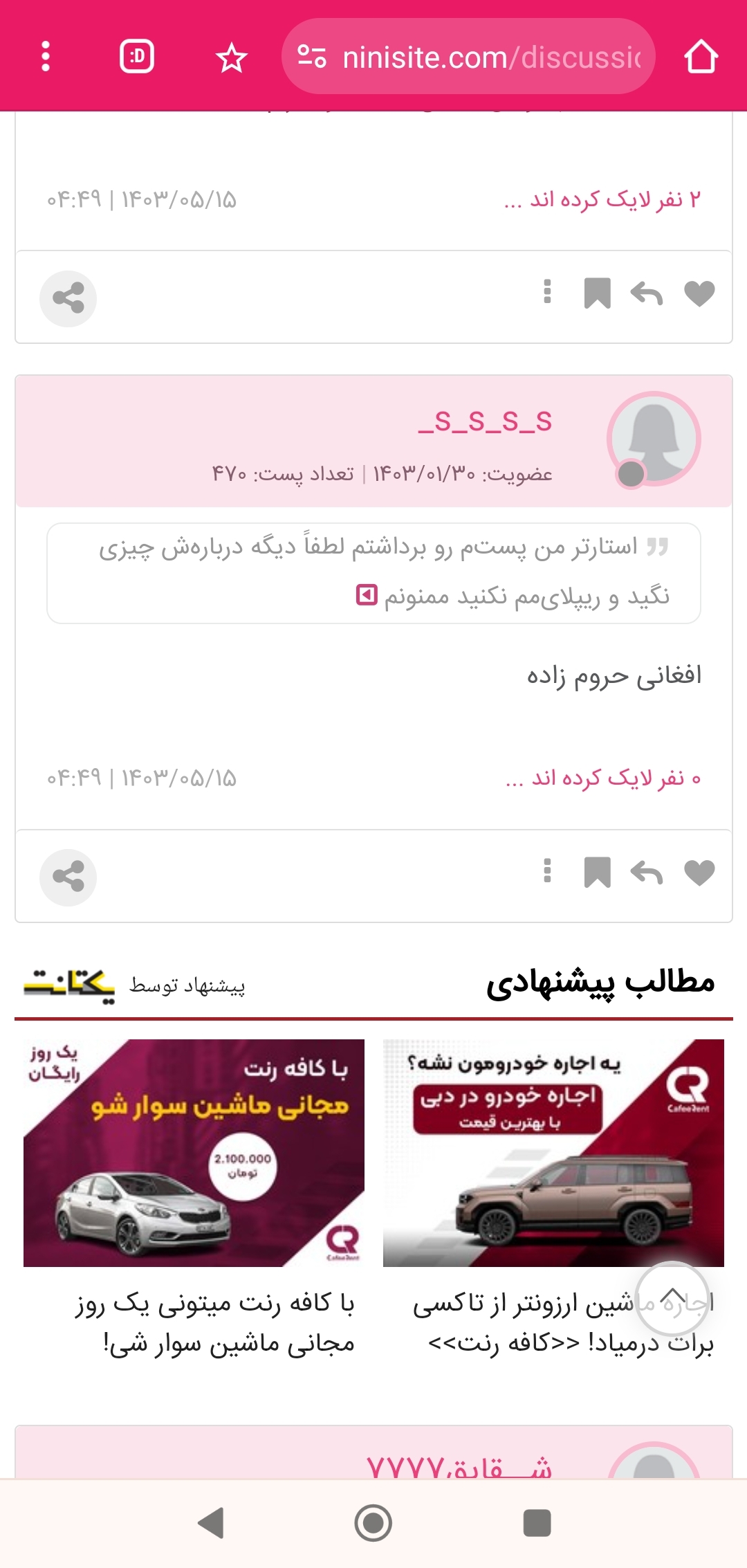
Task: View the 2 people who liked the earlier post
Action: pos(602,200)
